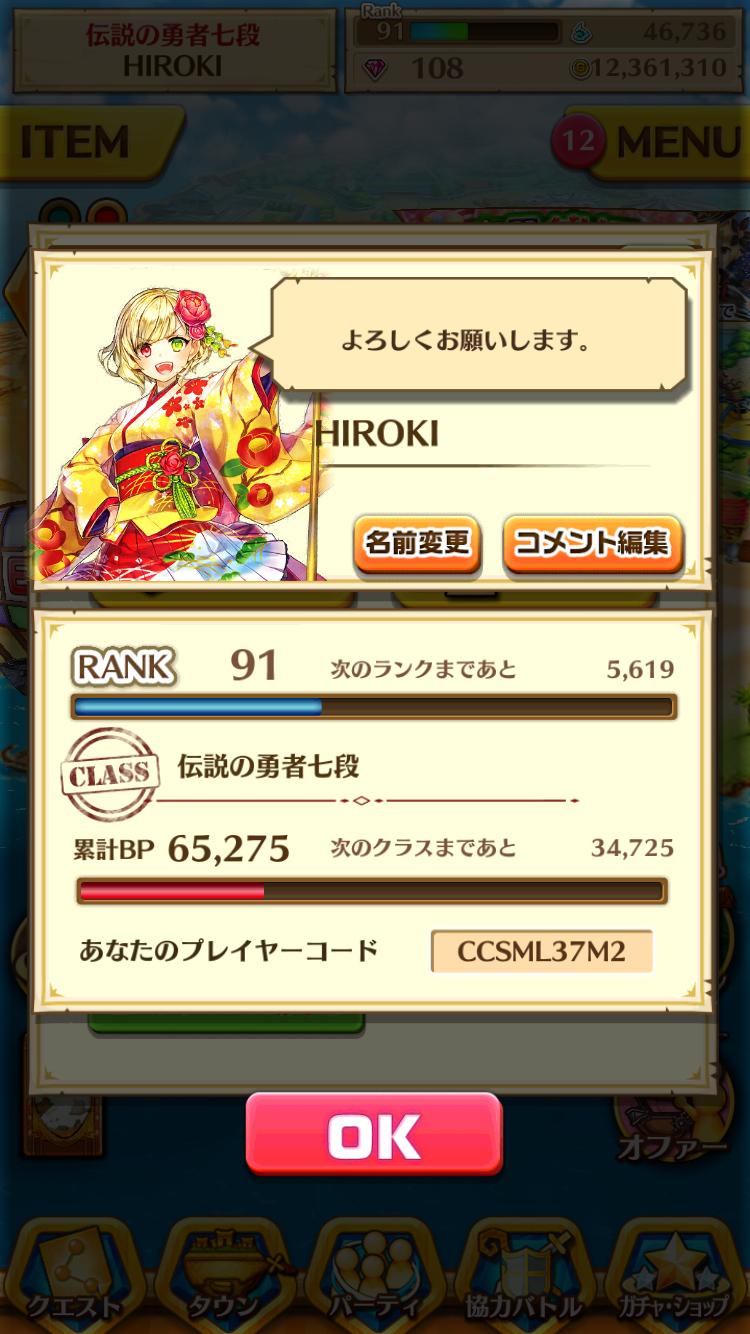Confirm the profile dialog with OK
750x1334 pixels.
coord(374,1135)
